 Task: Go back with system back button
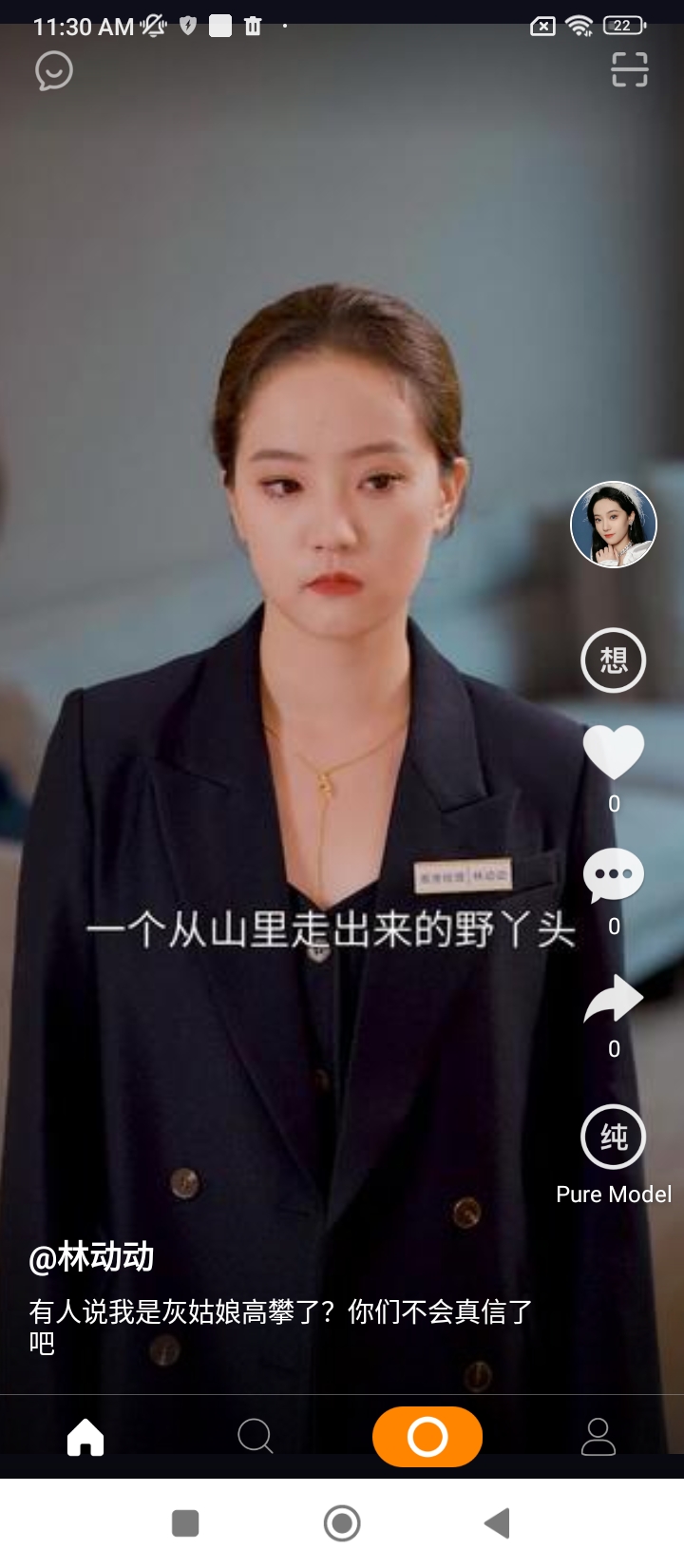tap(497, 1523)
